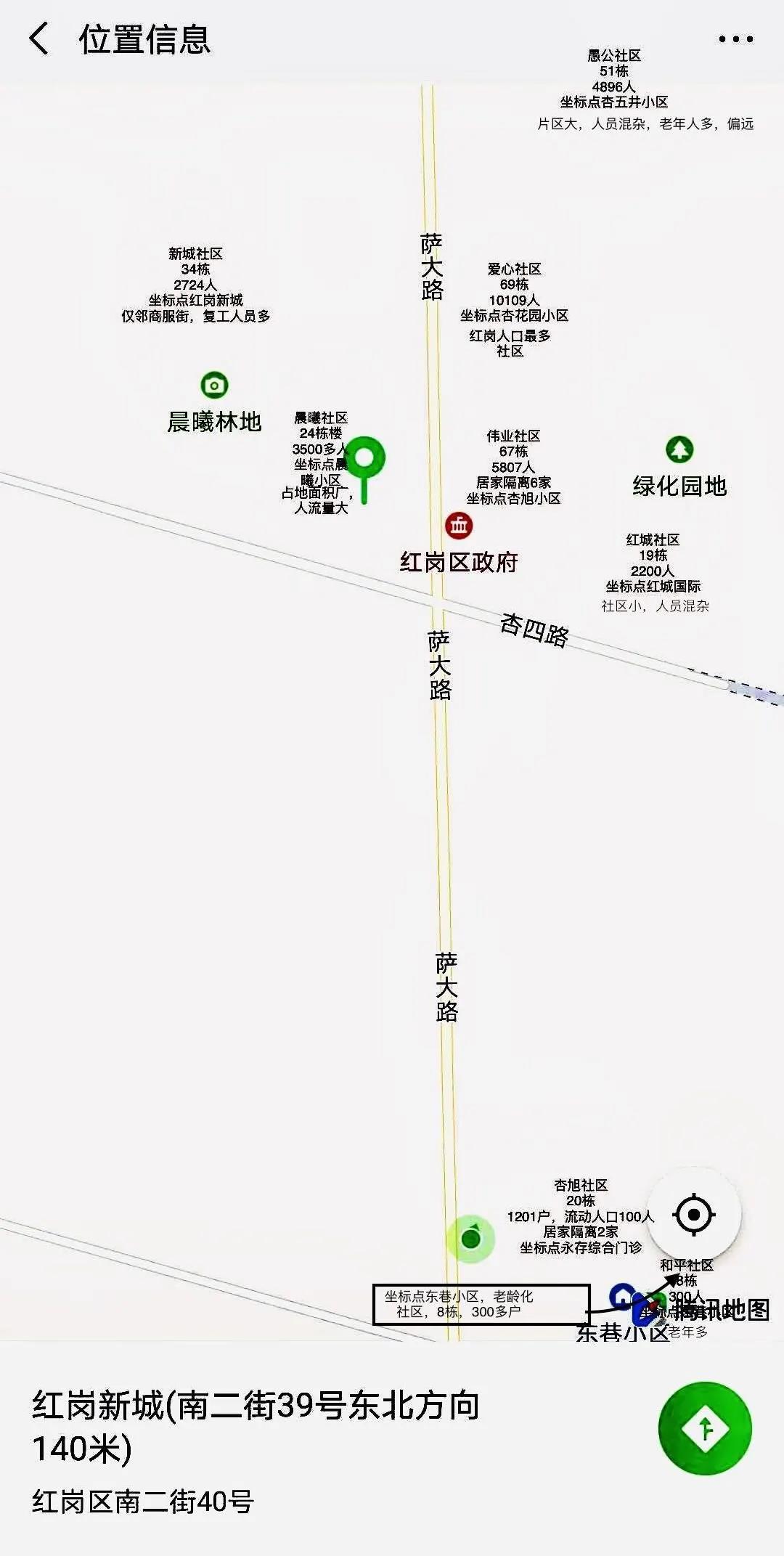Open the three-dot overflow menu
The width and height of the screenshot is (784, 1556).
pos(735,39)
